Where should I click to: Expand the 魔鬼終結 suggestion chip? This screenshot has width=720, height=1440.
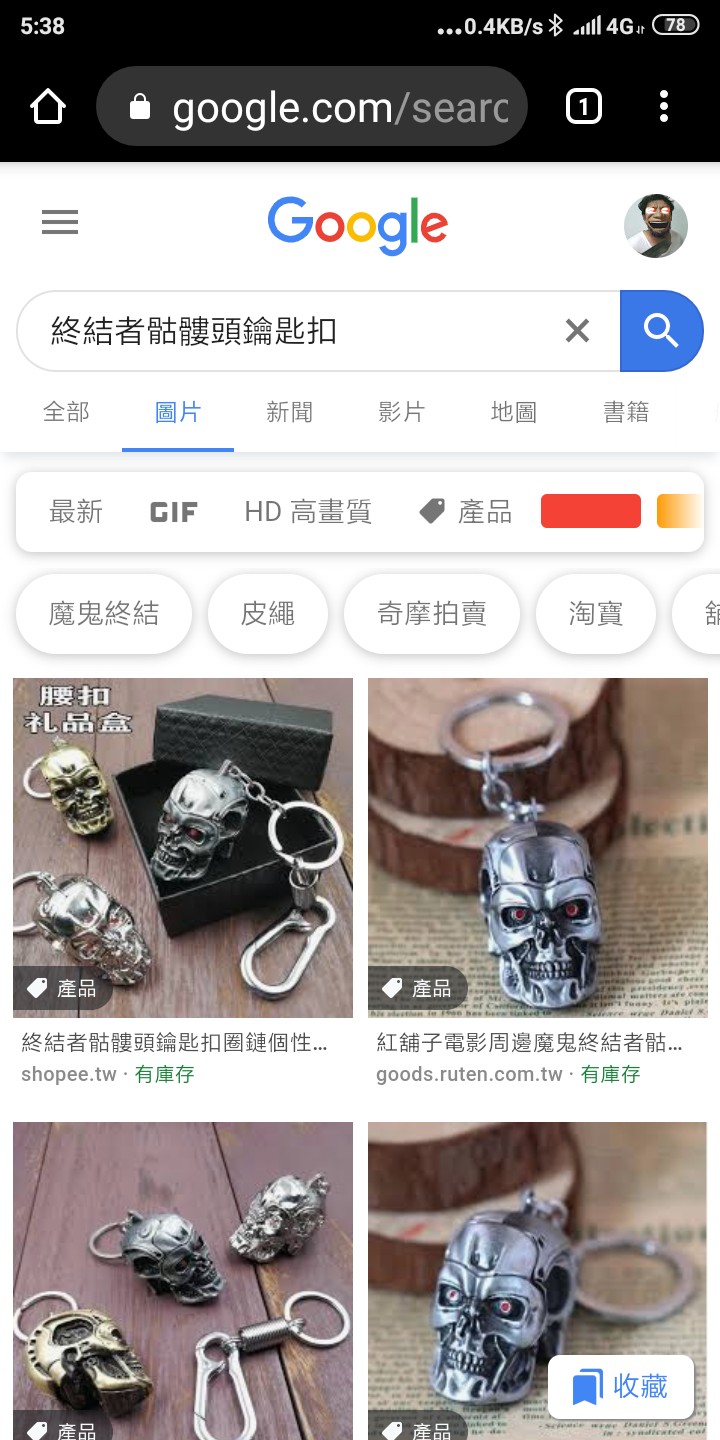click(103, 613)
